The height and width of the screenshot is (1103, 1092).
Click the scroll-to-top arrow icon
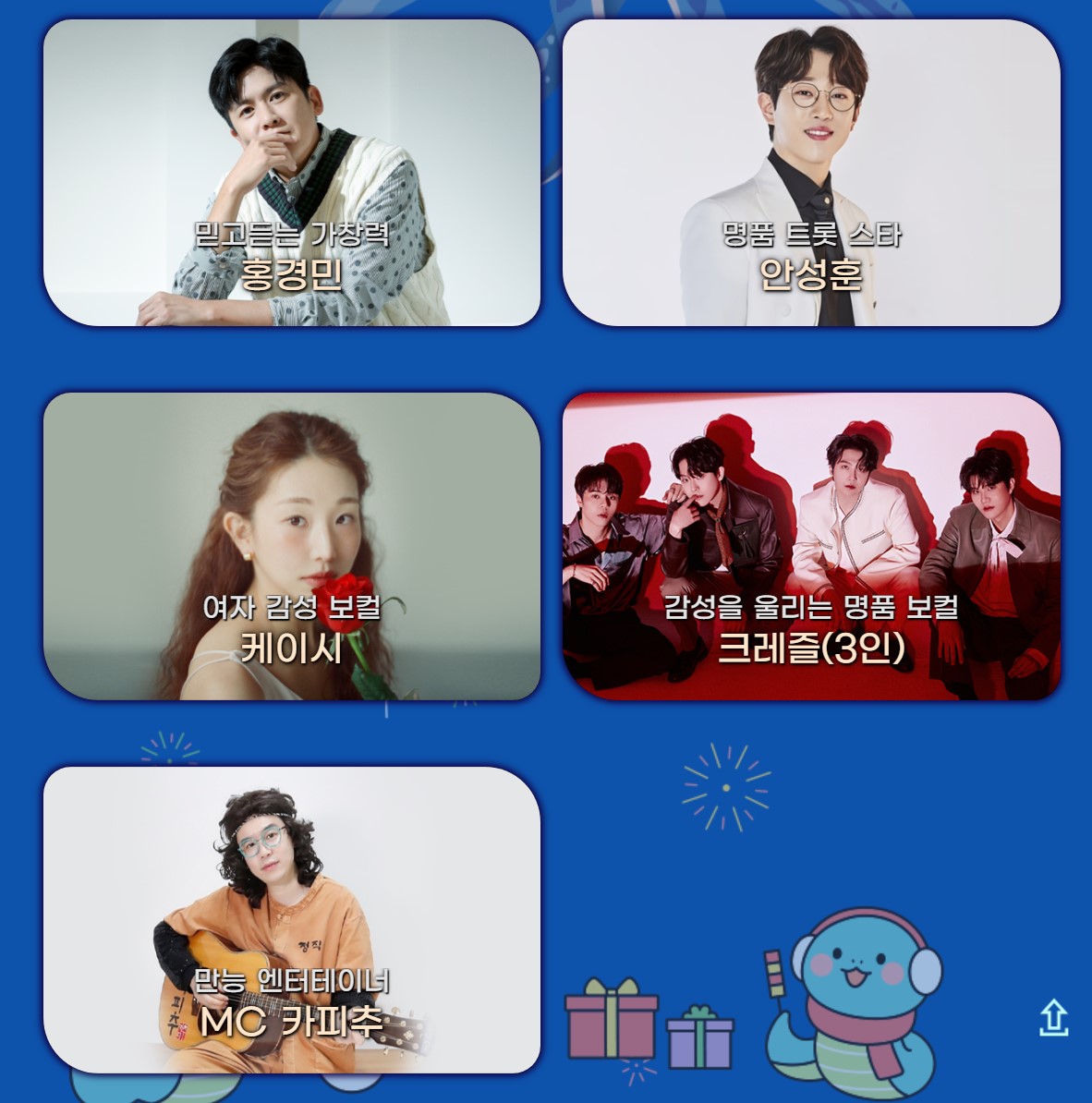point(1053,1016)
